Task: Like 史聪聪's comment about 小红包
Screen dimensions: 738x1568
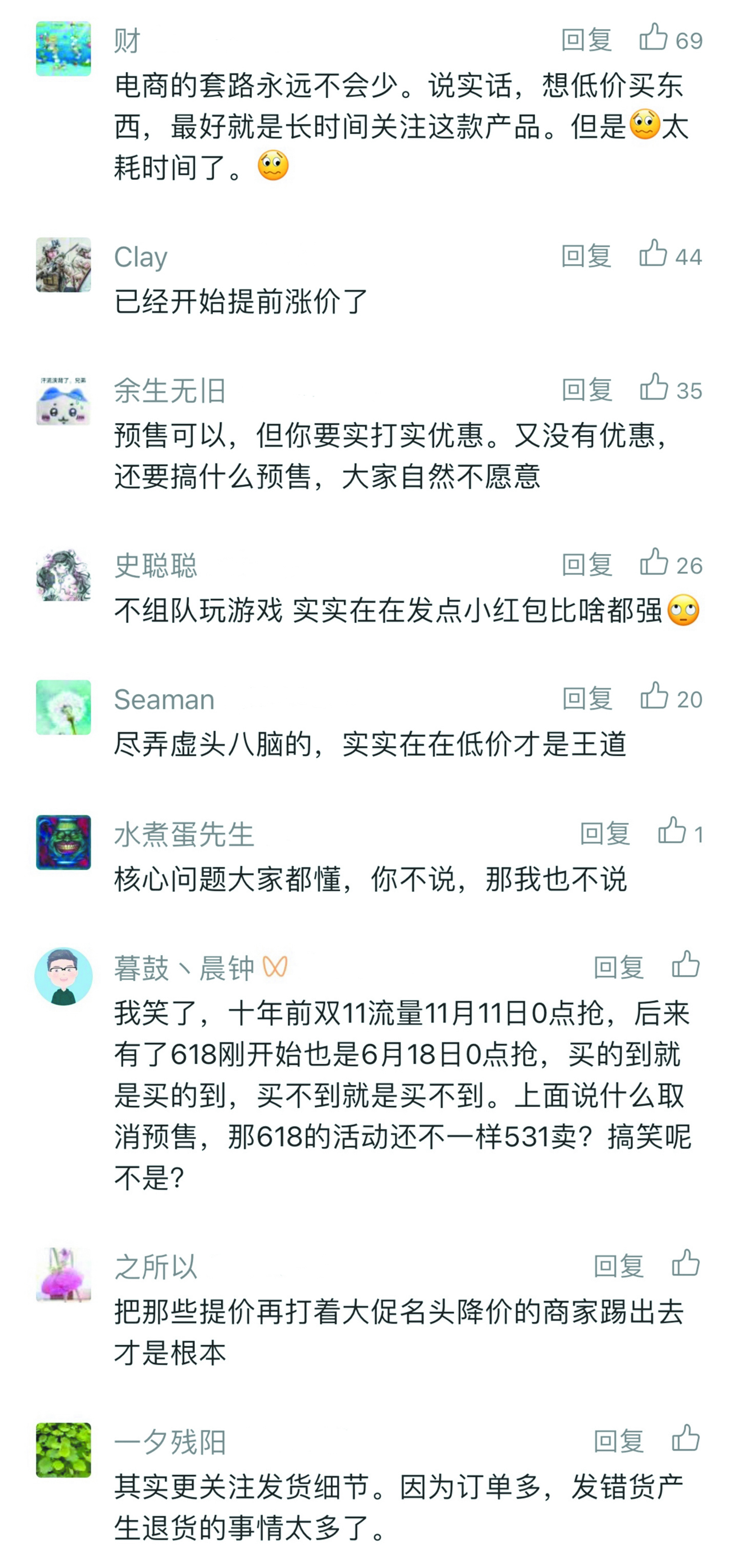Action: (655, 563)
